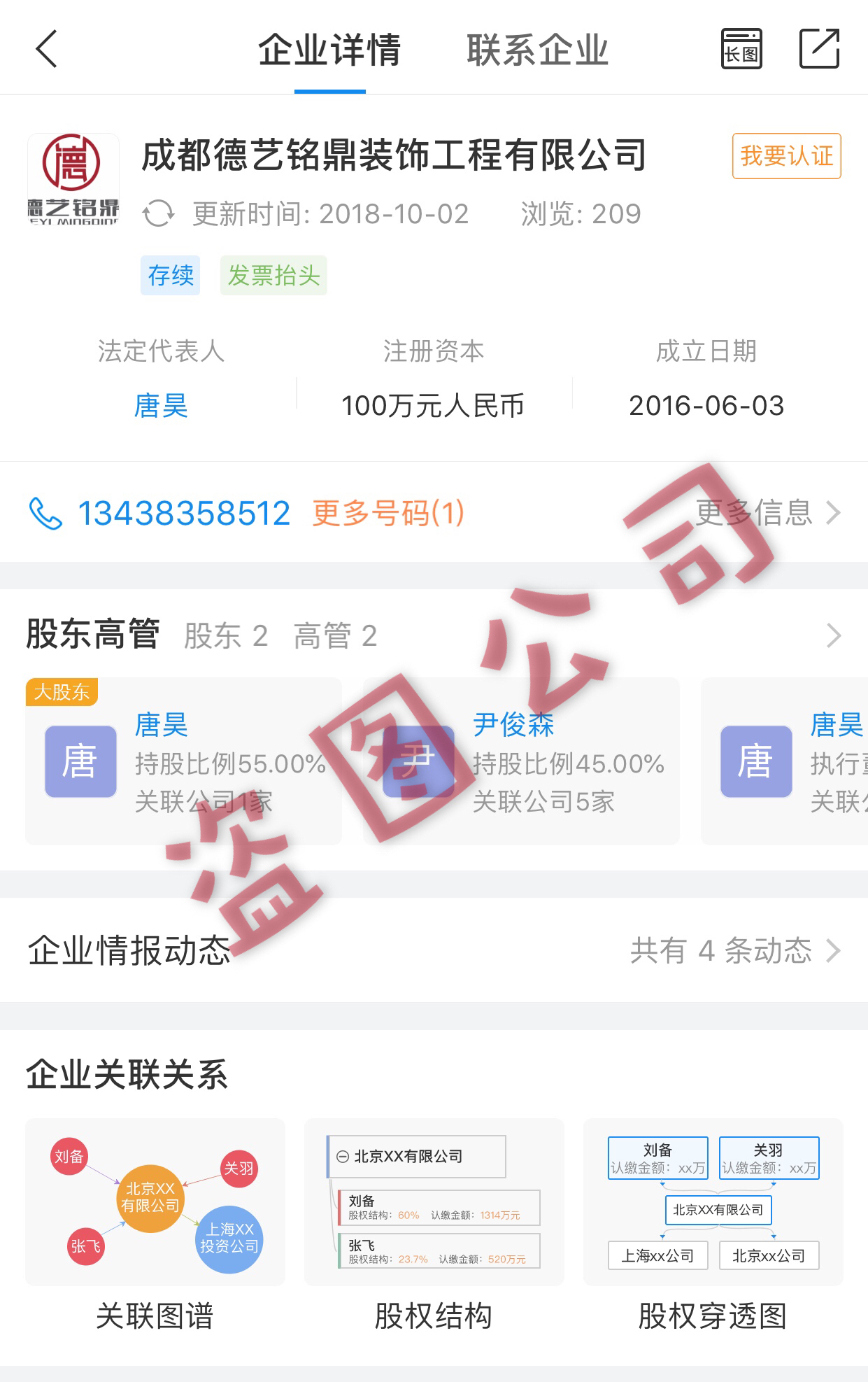Open shareholder 尹俊森's card
The width and height of the screenshot is (868, 1382).
[521, 761]
